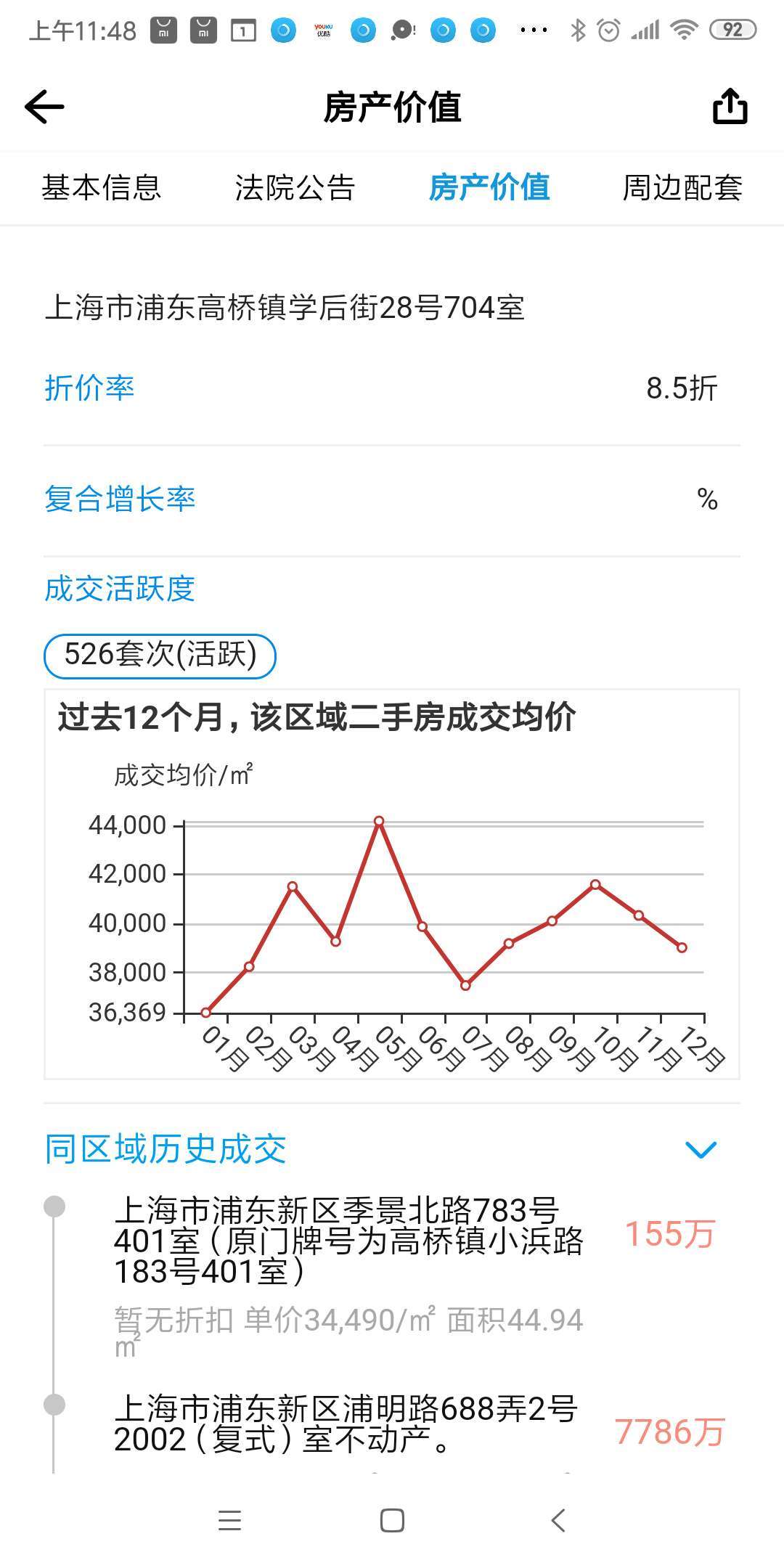The image size is (784, 1568).
Task: Switch to the 基本信息 tab
Action: pyautogui.click(x=105, y=187)
